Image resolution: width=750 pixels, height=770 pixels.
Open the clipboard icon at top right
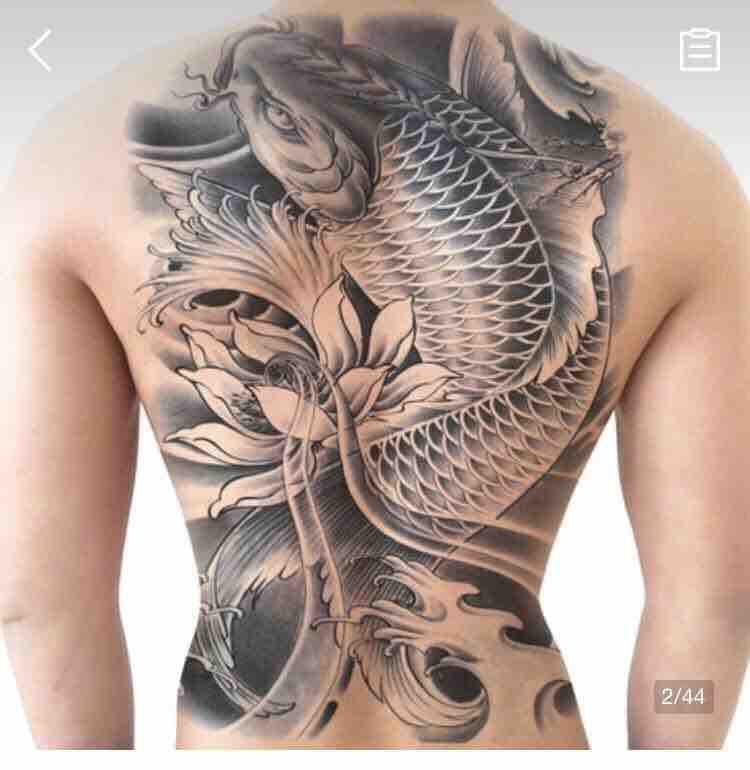pos(699,50)
